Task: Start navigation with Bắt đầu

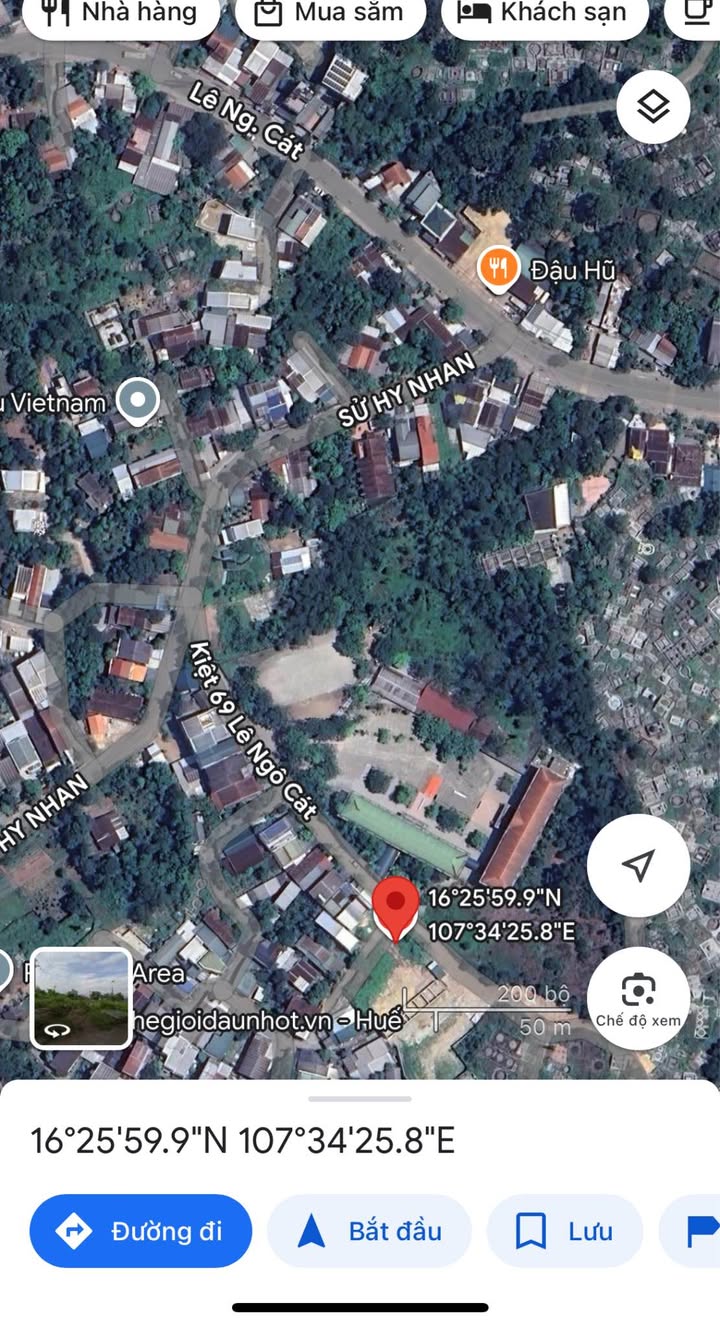Action: pyautogui.click(x=369, y=1231)
